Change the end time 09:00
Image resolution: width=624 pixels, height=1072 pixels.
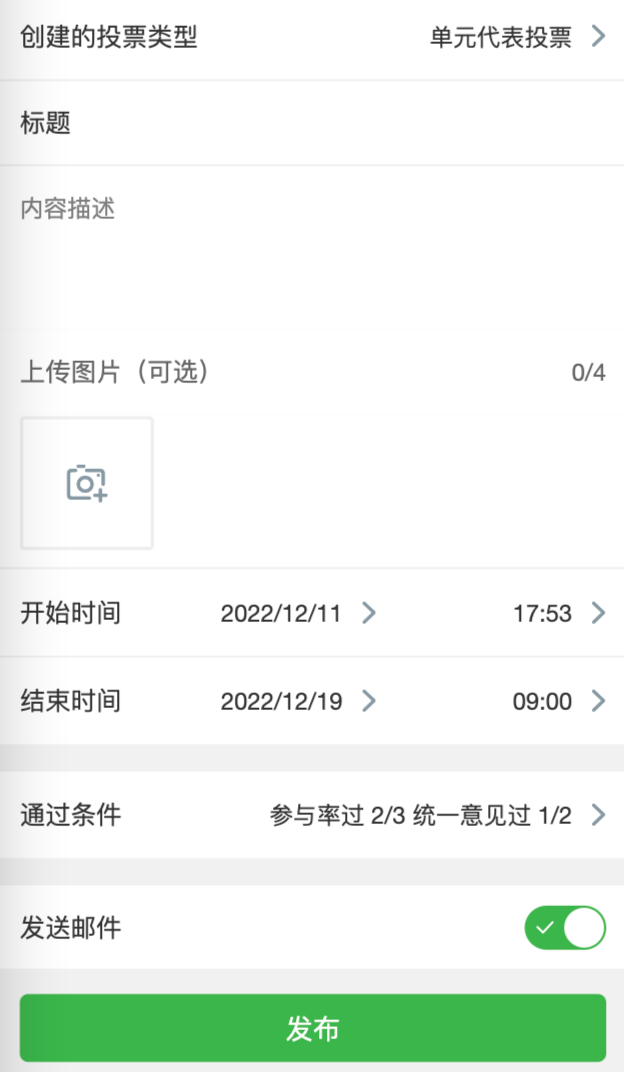(559, 701)
